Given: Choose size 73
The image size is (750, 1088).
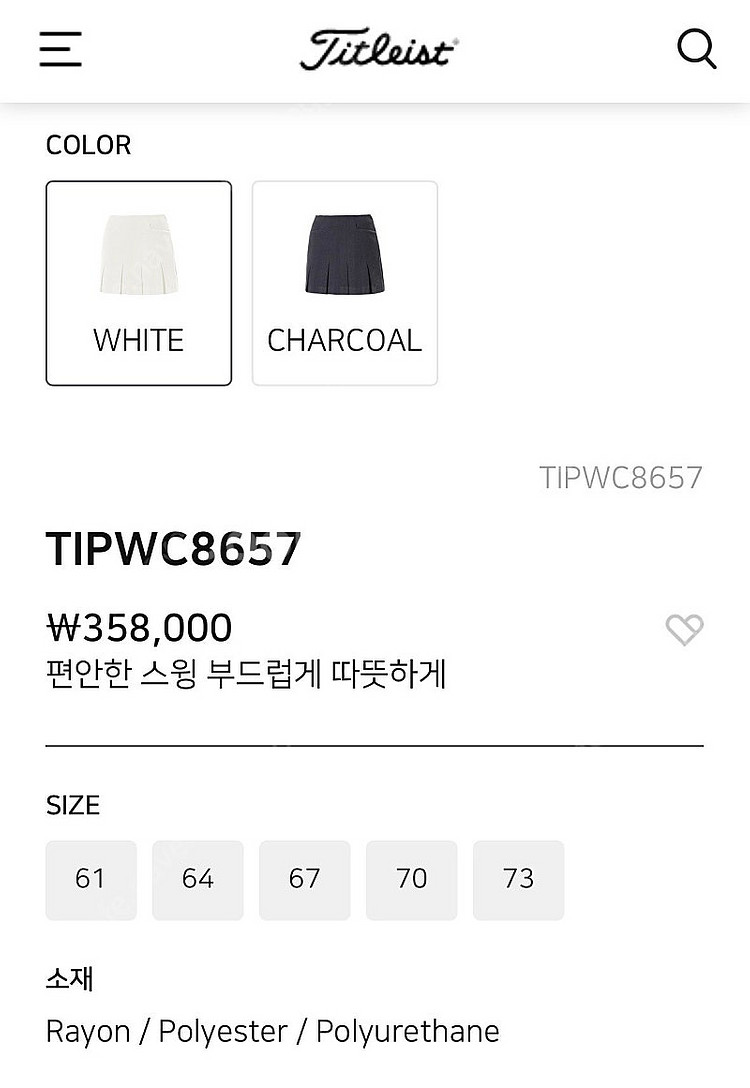Looking at the screenshot, I should click(518, 880).
